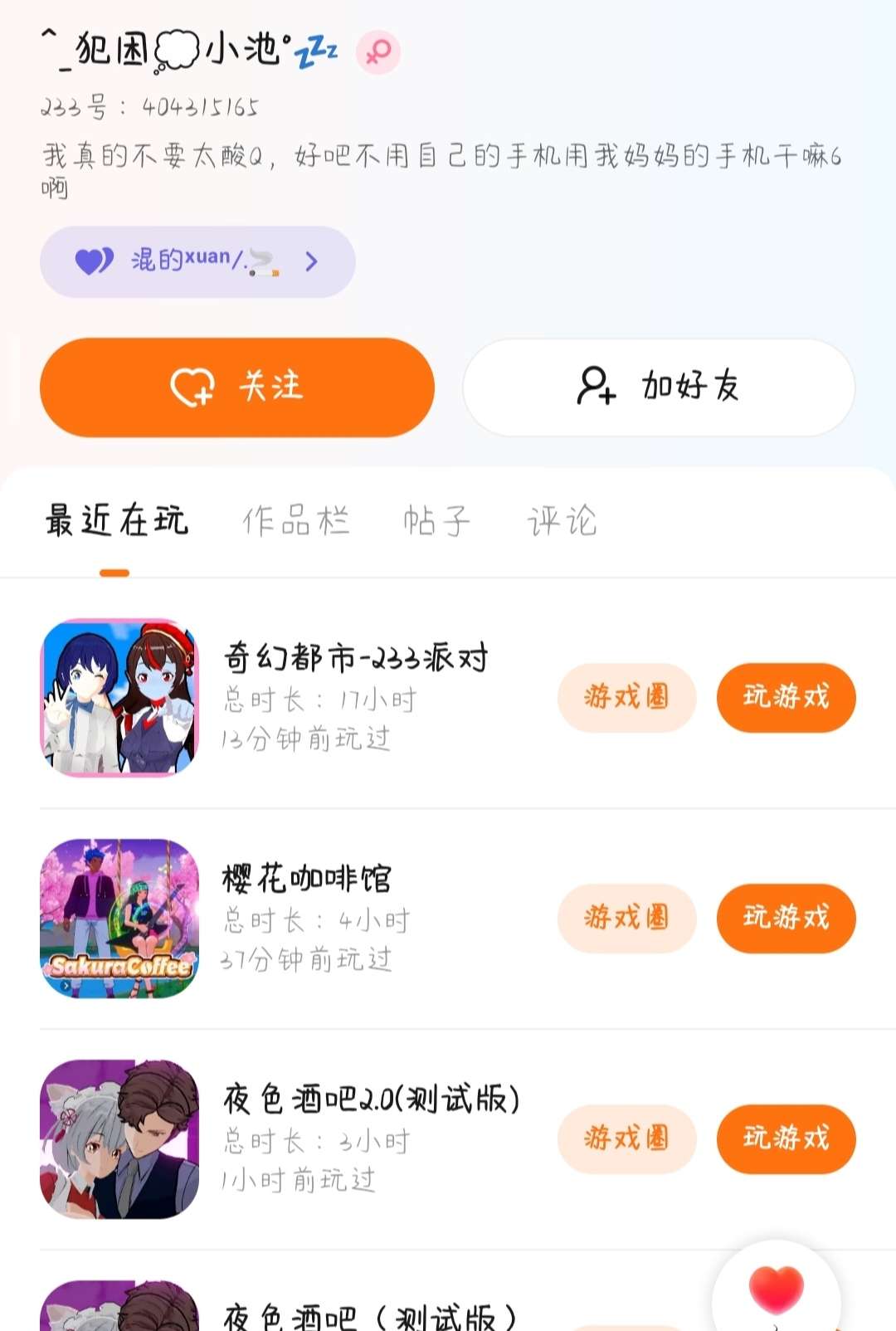Open the 夜色酒吧2.0(测试版) game cover
Image resolution: width=896 pixels, height=1331 pixels.
pos(119,1138)
